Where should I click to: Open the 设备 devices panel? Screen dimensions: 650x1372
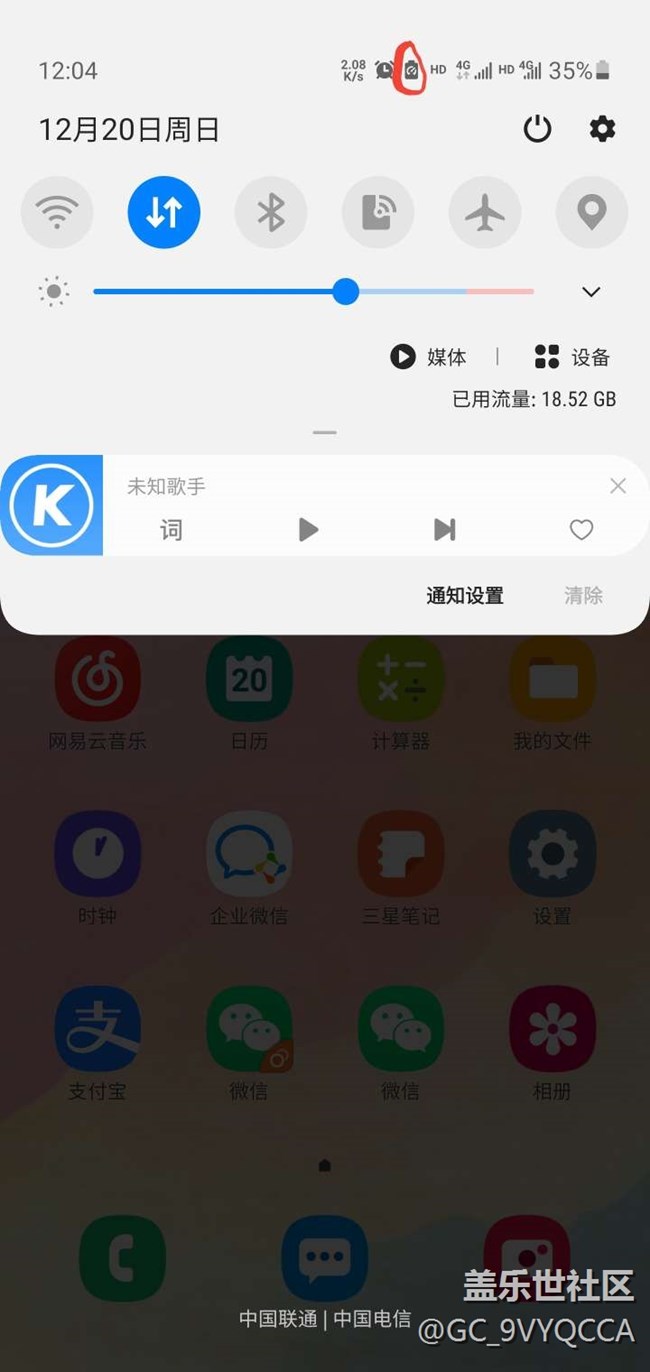coord(572,357)
